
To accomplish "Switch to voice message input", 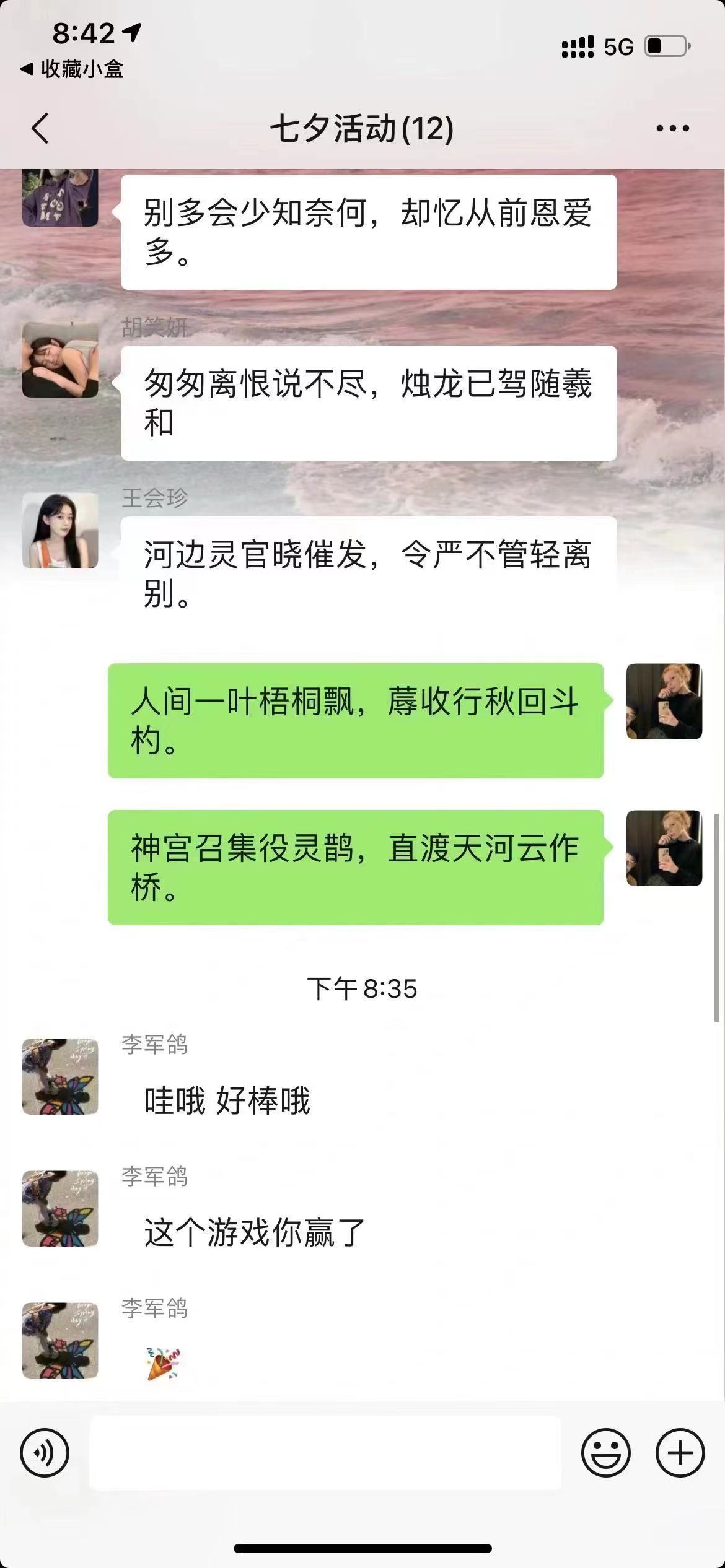I will [x=45, y=1453].
